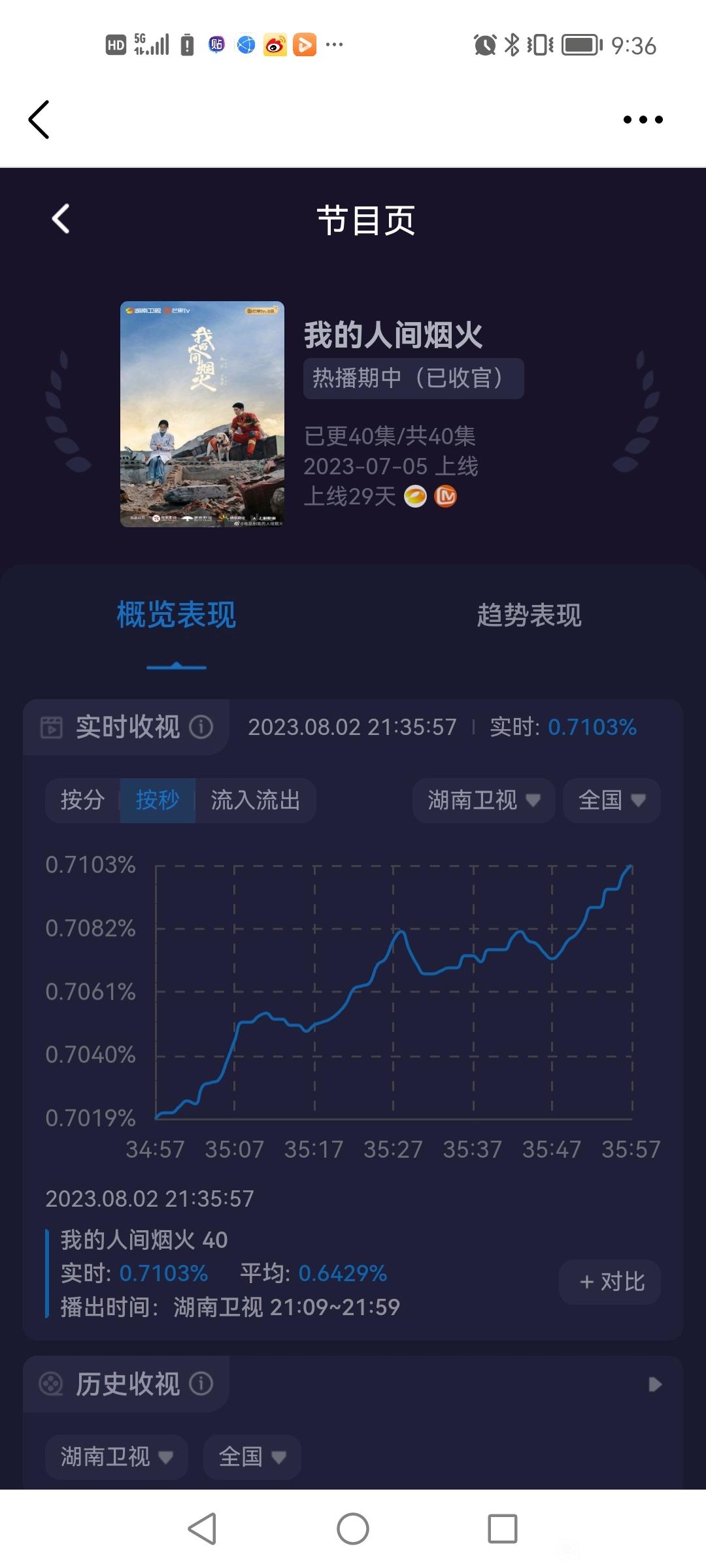The width and height of the screenshot is (706, 1568).
Task: Expand the 全国 region dropdown above the chart
Action: [612, 800]
